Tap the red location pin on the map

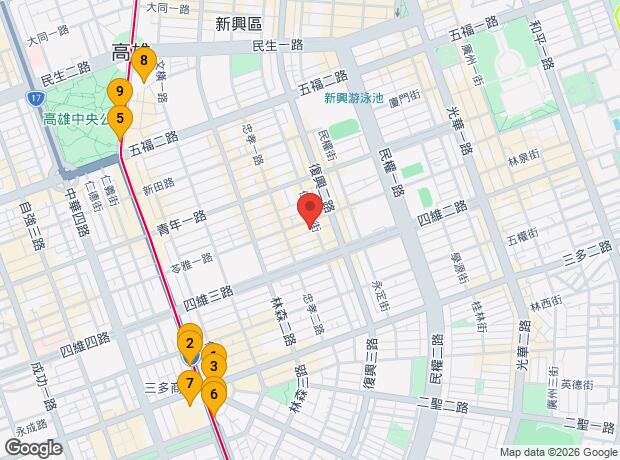310,211
